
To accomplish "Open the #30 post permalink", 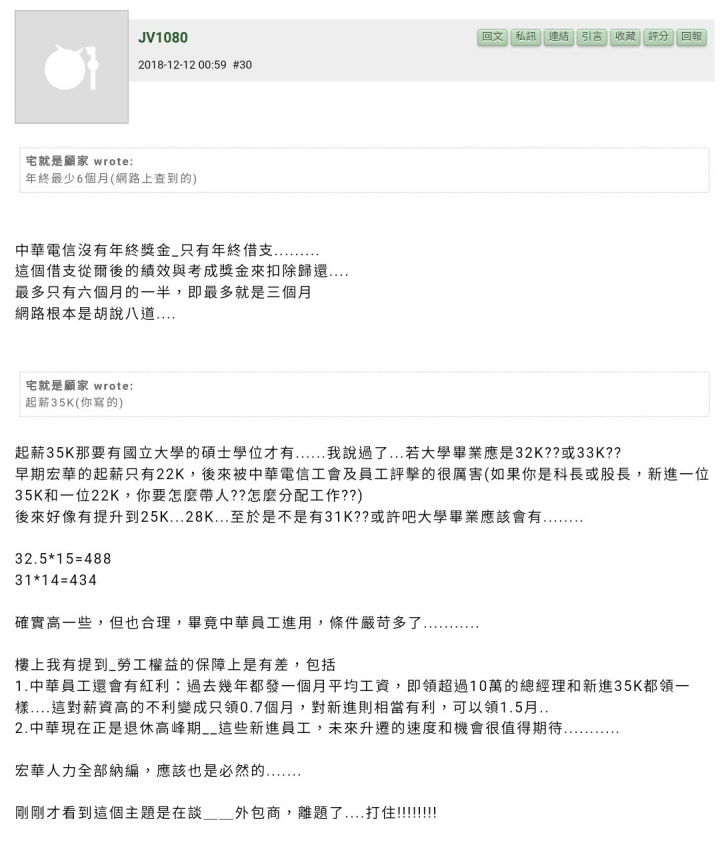I will [242, 65].
